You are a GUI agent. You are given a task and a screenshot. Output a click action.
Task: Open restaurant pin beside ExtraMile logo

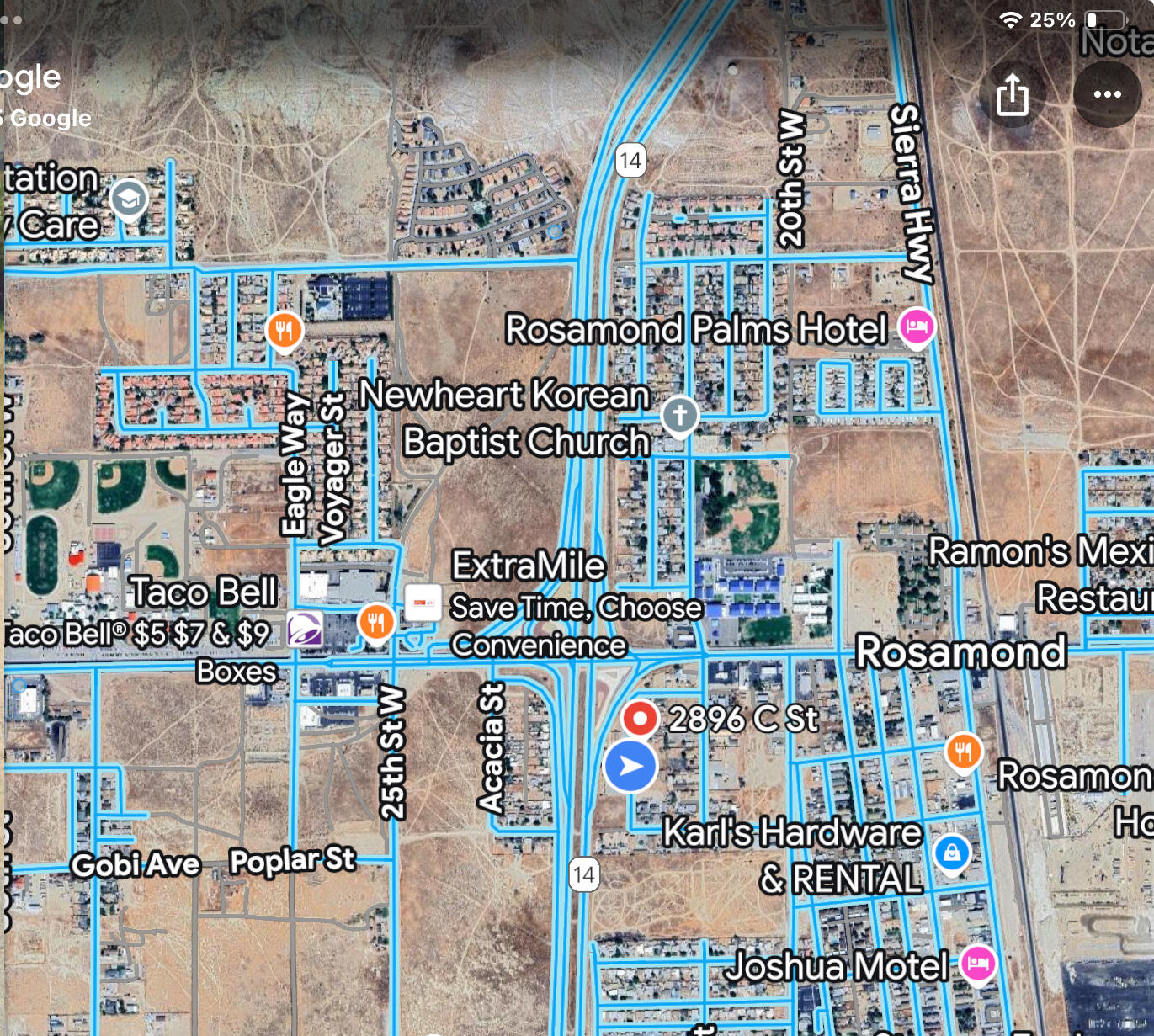[x=376, y=622]
